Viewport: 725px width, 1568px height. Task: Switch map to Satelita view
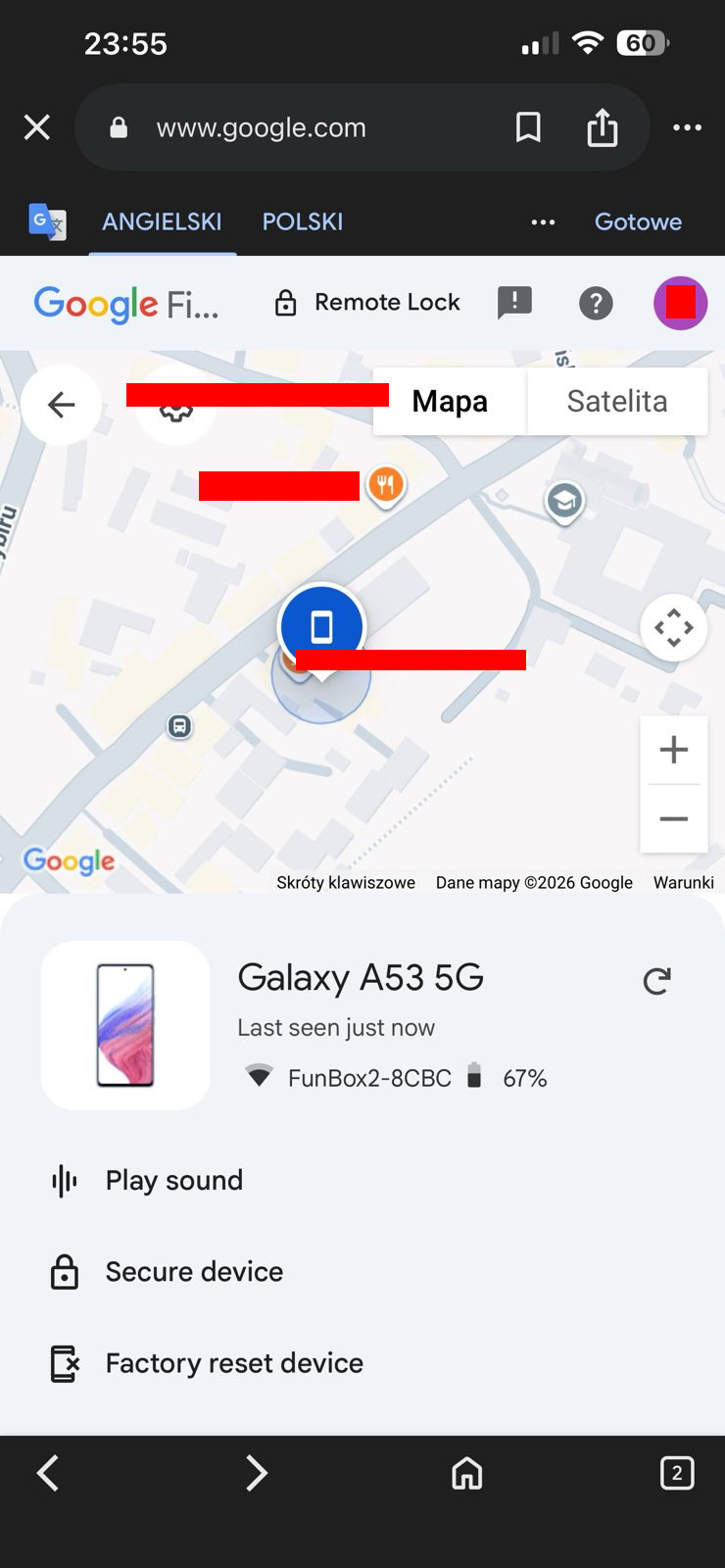[x=616, y=401]
